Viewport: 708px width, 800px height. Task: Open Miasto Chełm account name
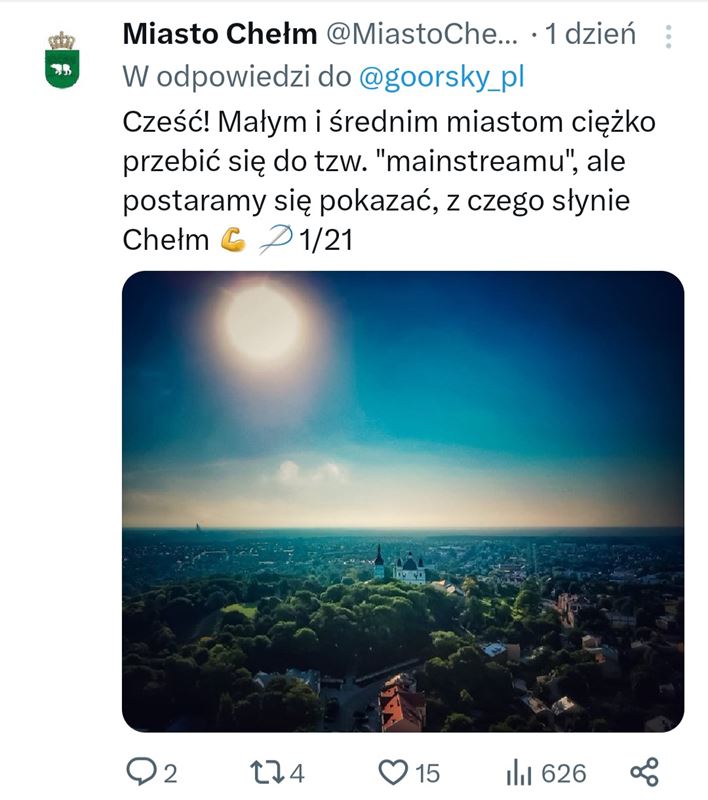[x=216, y=34]
